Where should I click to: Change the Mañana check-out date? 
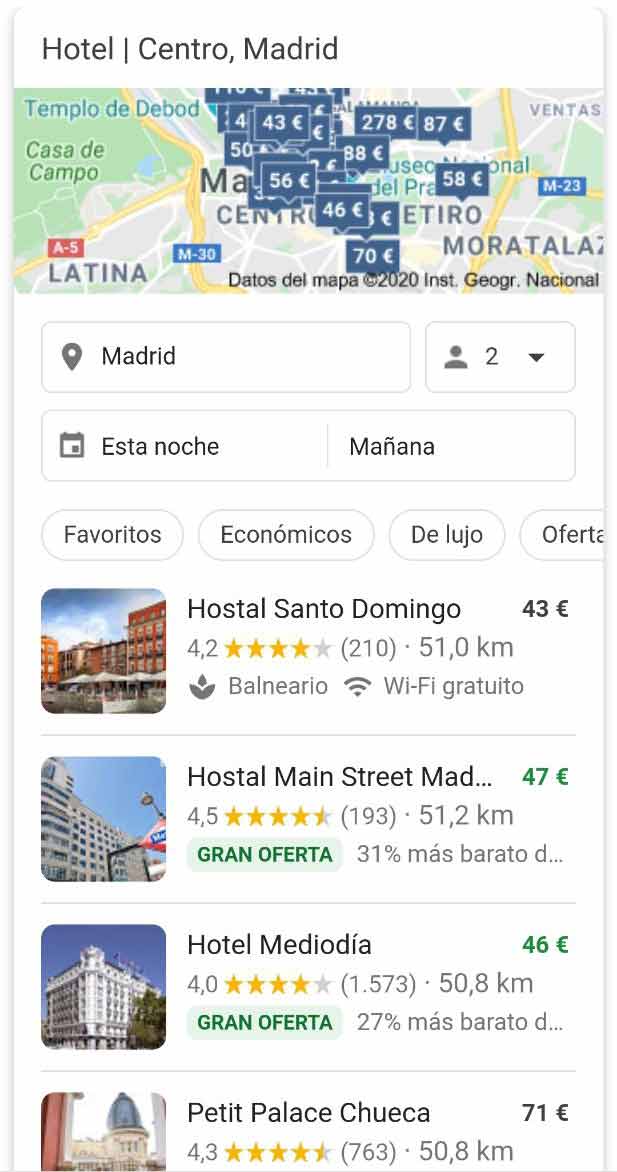coord(452,446)
